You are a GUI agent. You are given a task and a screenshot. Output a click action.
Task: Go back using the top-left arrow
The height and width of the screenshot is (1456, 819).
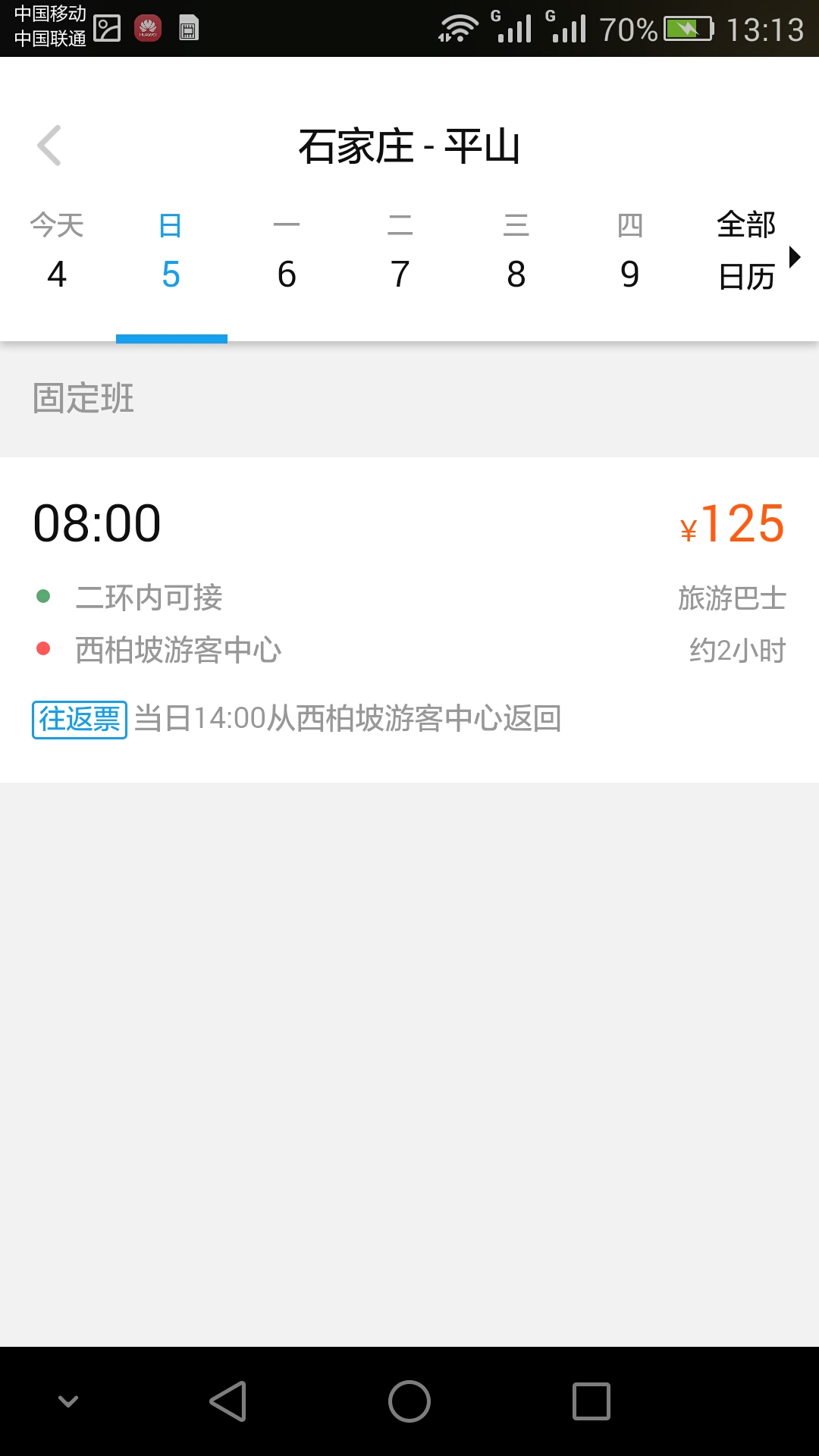(50, 146)
